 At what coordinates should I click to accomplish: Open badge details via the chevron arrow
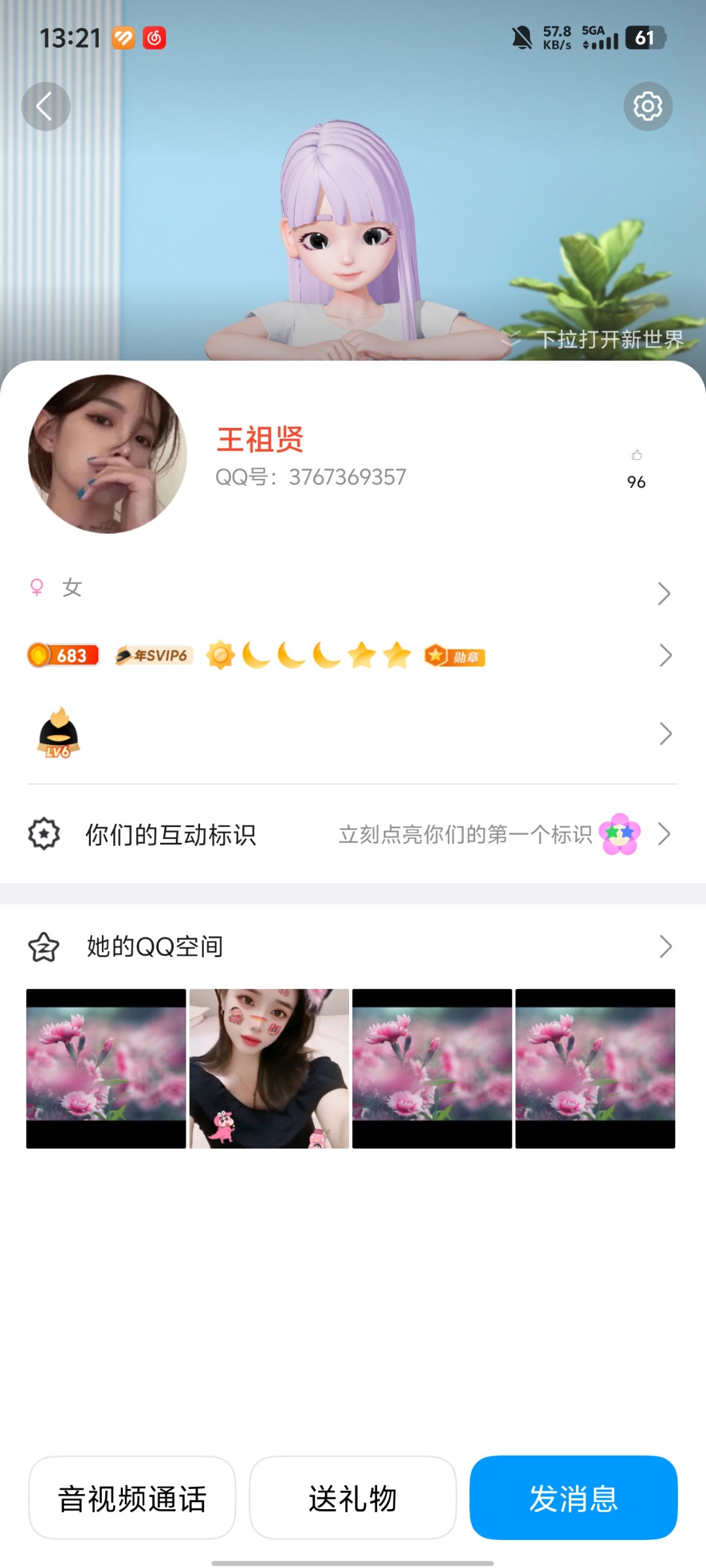(x=664, y=655)
